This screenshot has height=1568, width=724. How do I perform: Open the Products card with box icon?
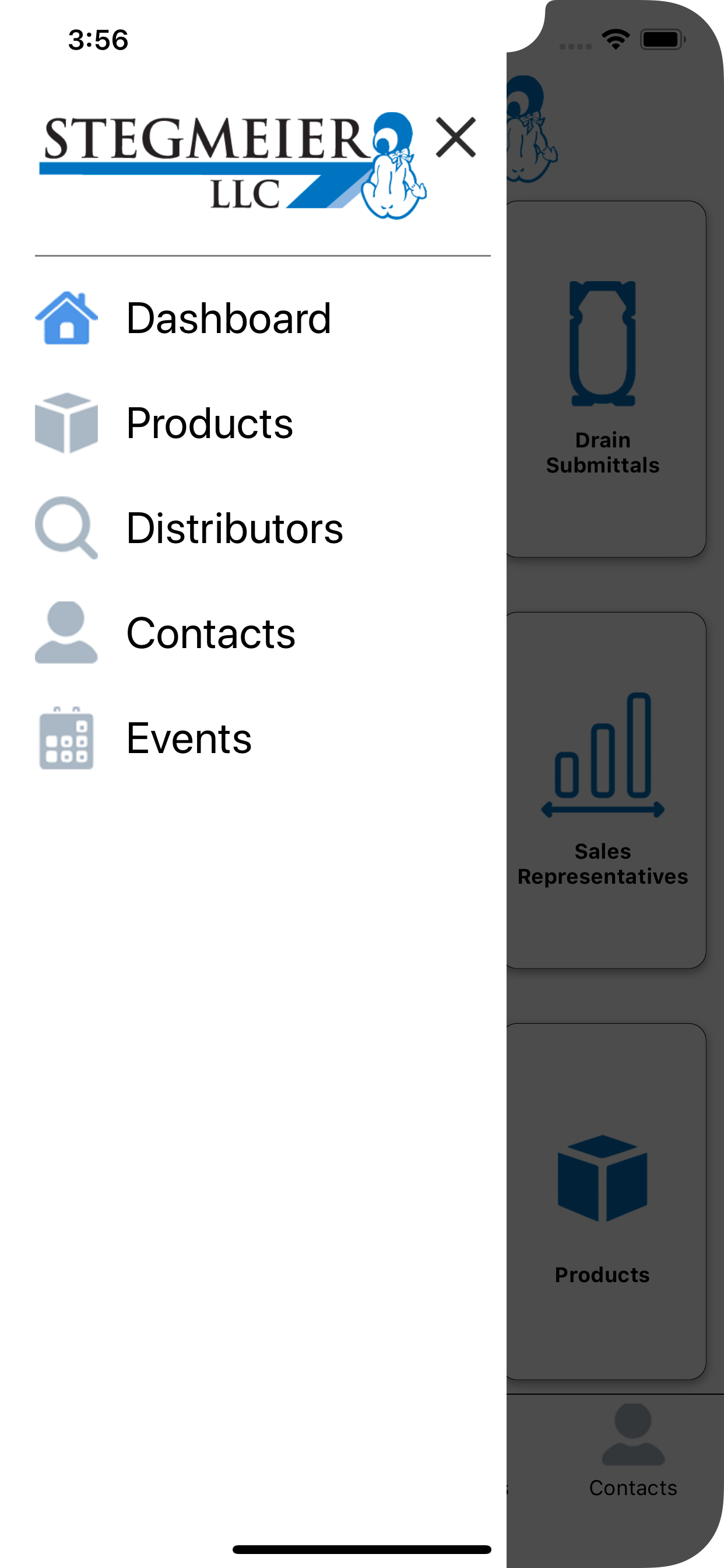pyautogui.click(x=605, y=1202)
